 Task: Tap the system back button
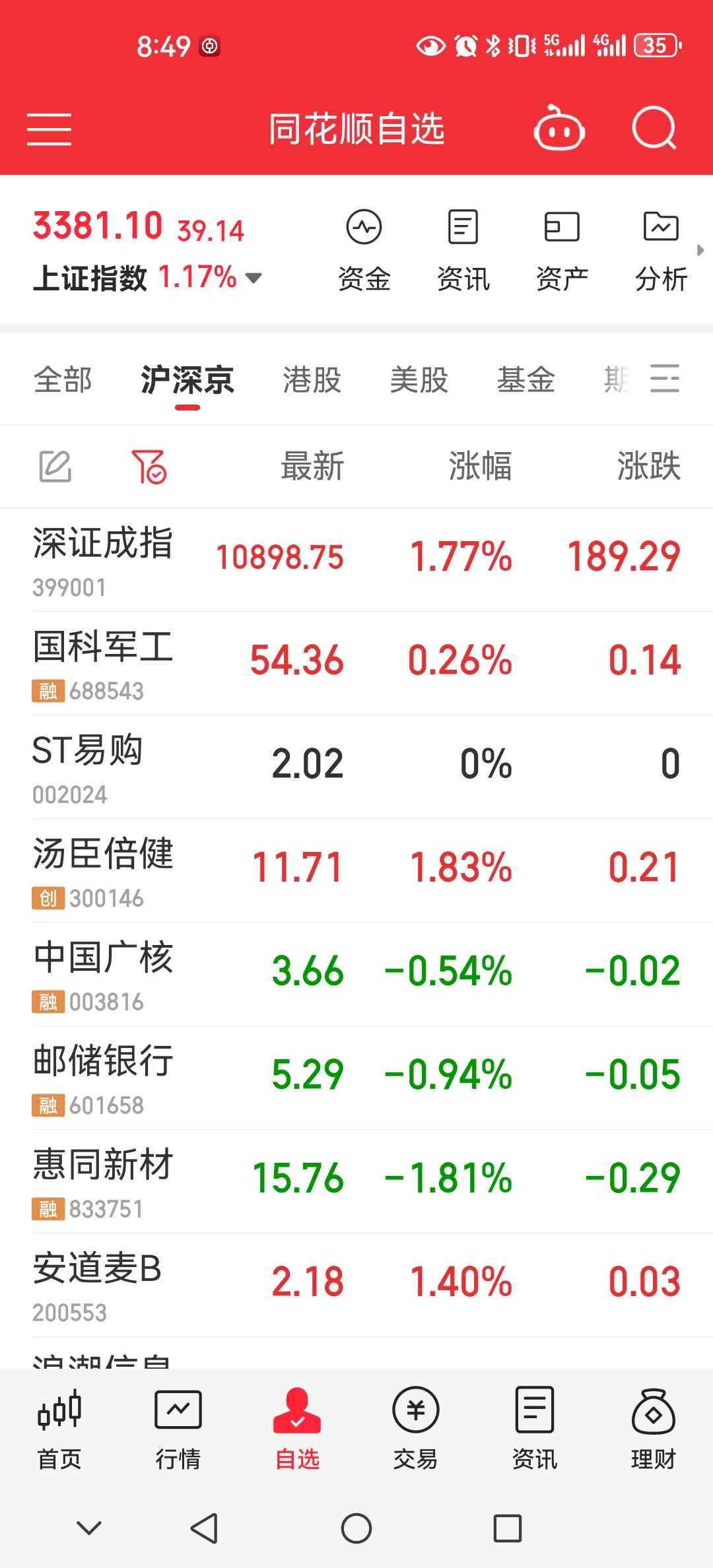point(204,1528)
